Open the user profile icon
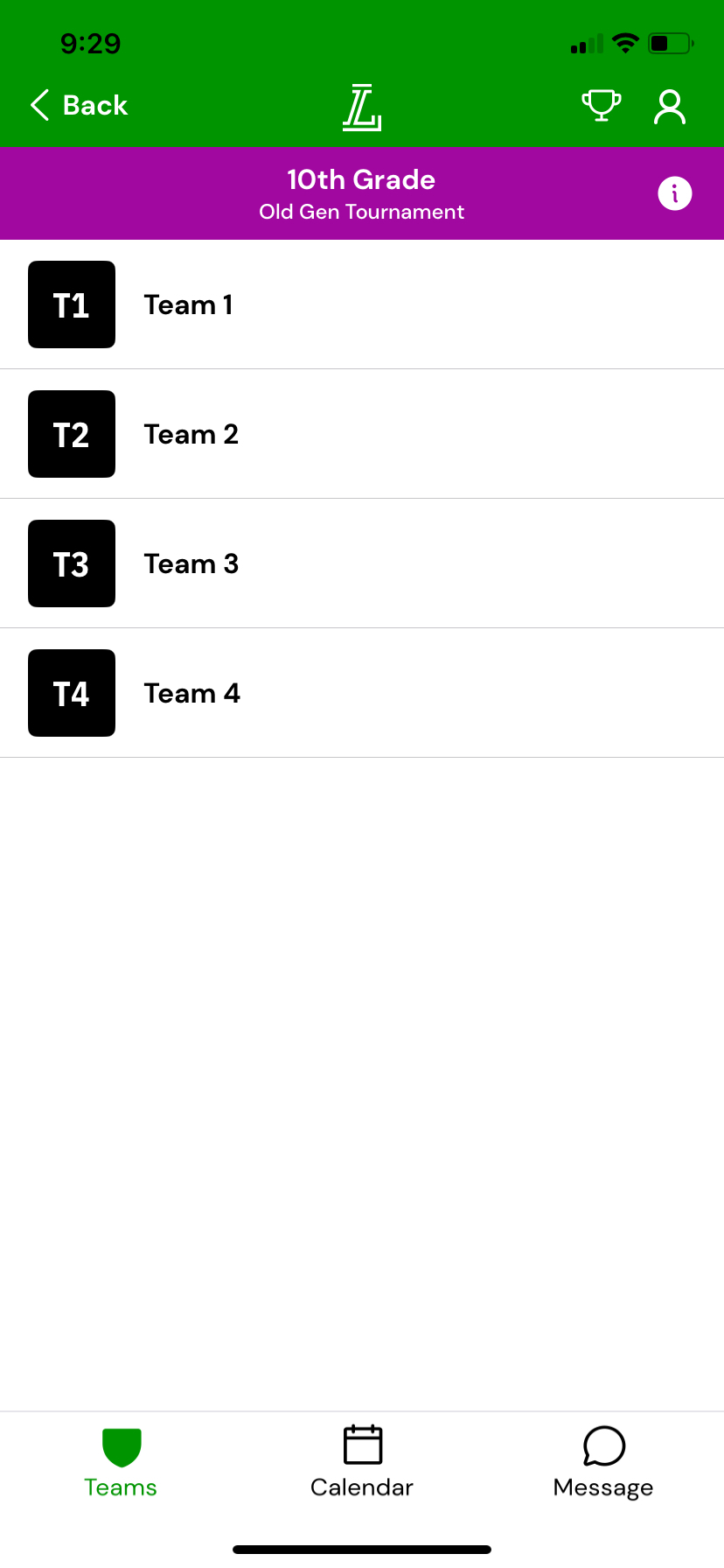Viewport: 724px width, 1568px height. tap(670, 107)
